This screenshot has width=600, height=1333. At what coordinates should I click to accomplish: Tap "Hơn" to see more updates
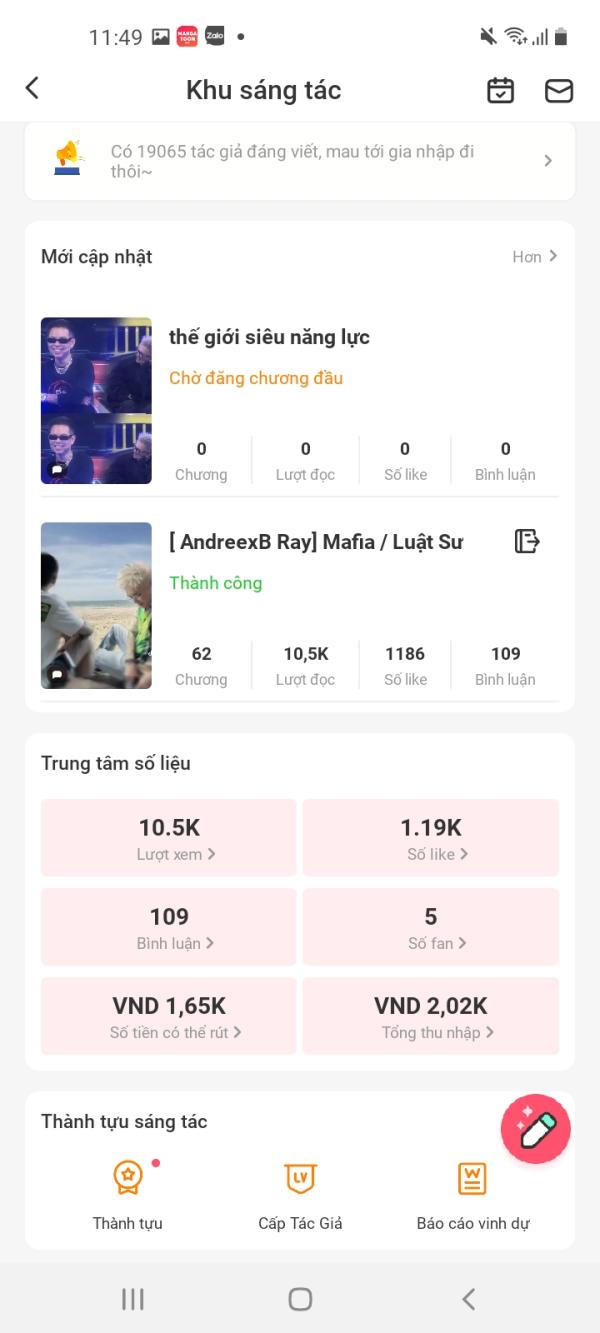[534, 257]
